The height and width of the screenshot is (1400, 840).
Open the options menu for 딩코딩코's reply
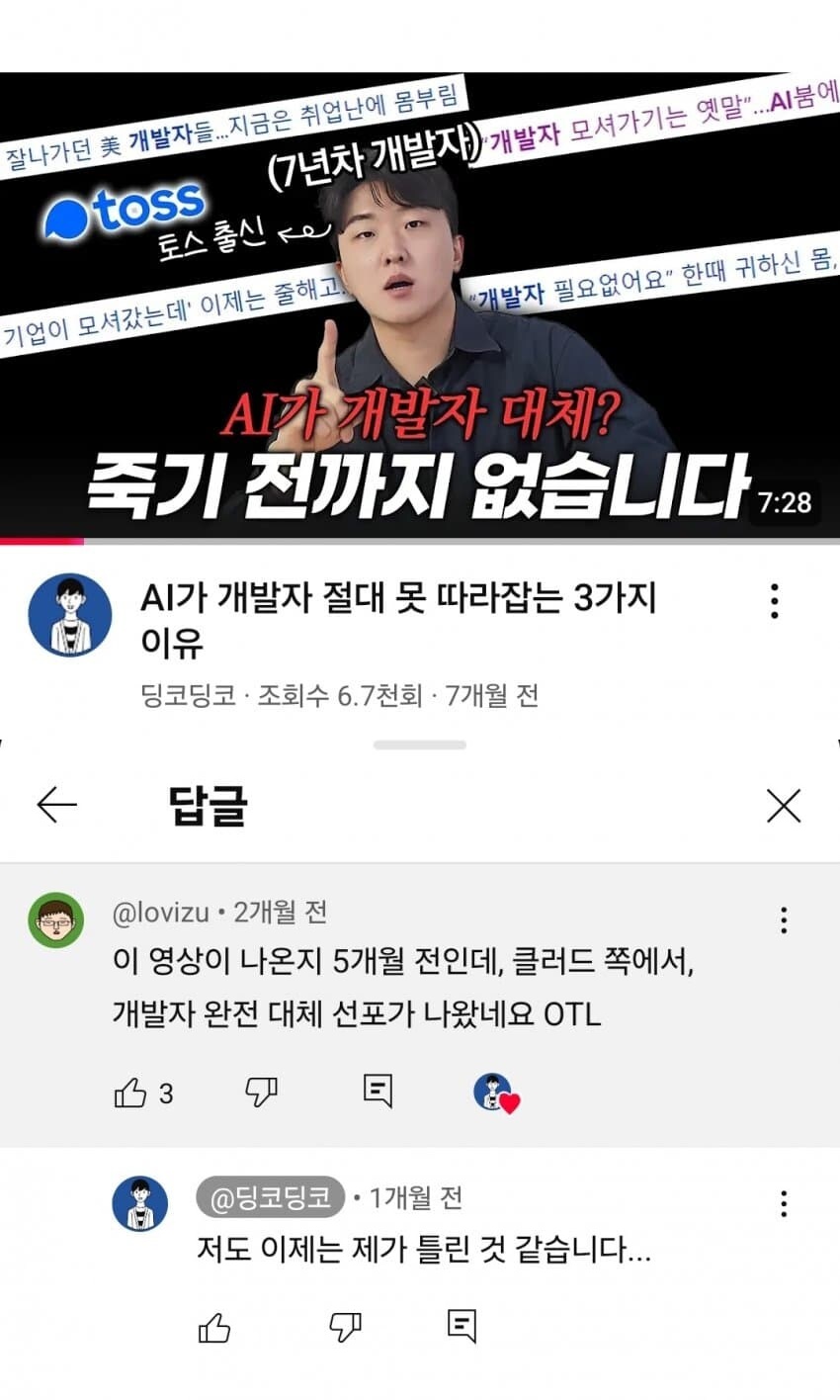click(784, 1203)
